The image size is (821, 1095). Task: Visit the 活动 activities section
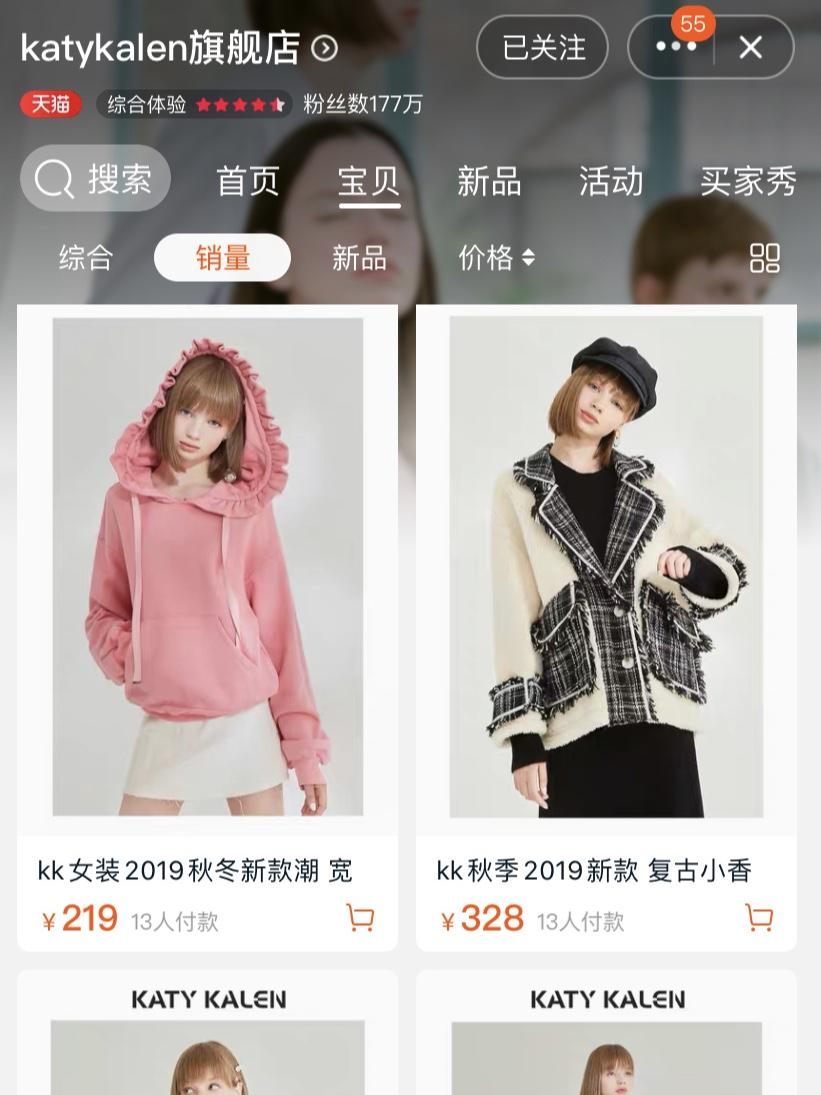pyautogui.click(x=610, y=181)
